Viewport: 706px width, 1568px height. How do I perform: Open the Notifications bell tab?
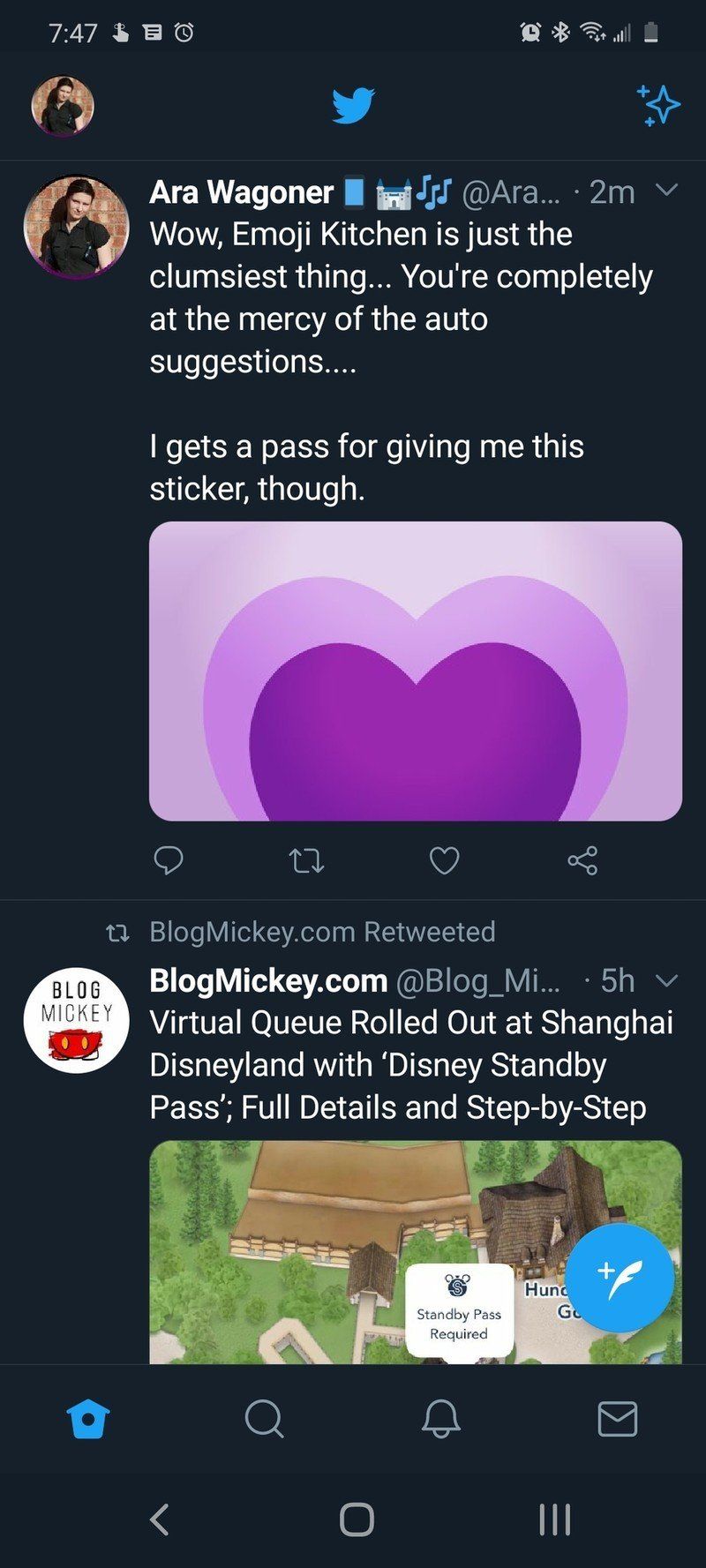click(x=440, y=1420)
